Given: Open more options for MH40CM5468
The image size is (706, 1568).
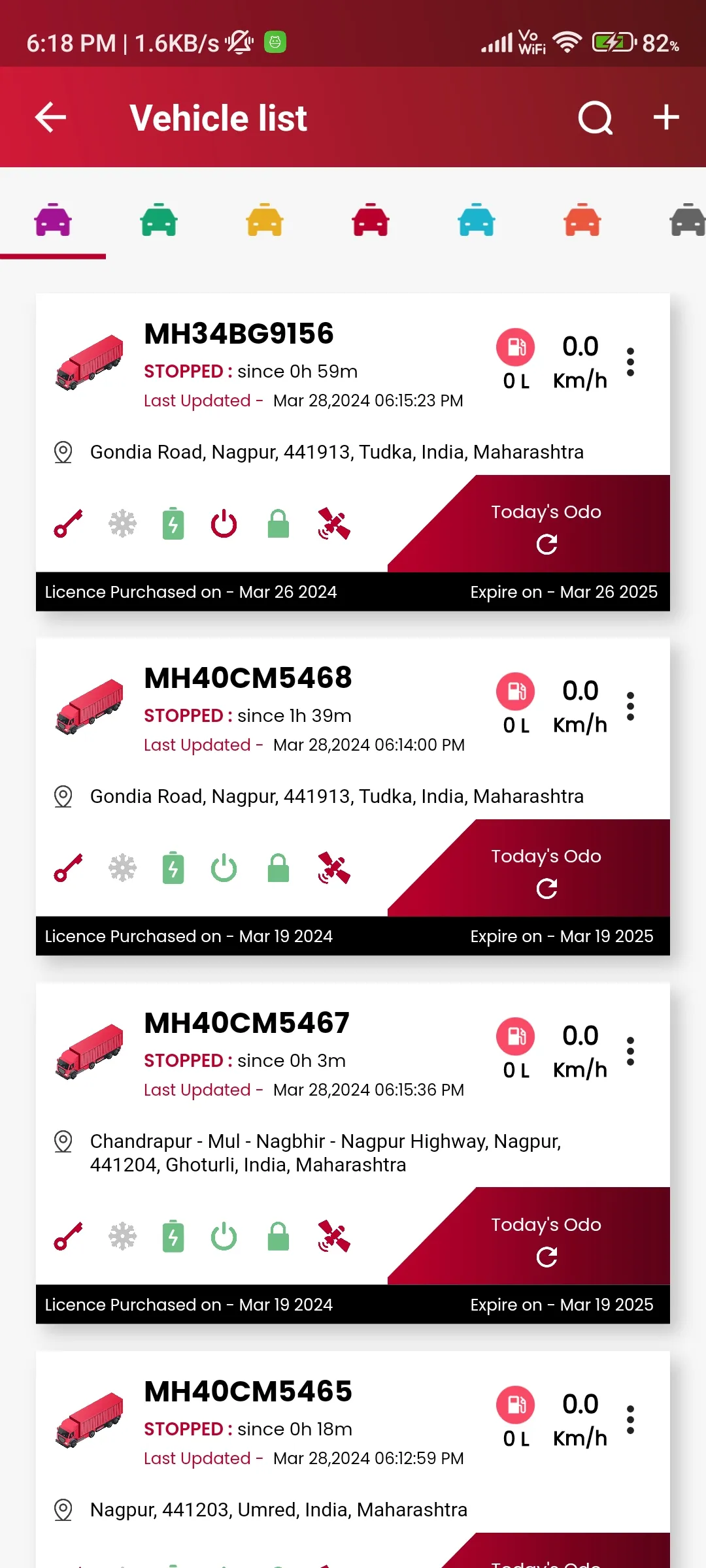Looking at the screenshot, I should 630,706.
